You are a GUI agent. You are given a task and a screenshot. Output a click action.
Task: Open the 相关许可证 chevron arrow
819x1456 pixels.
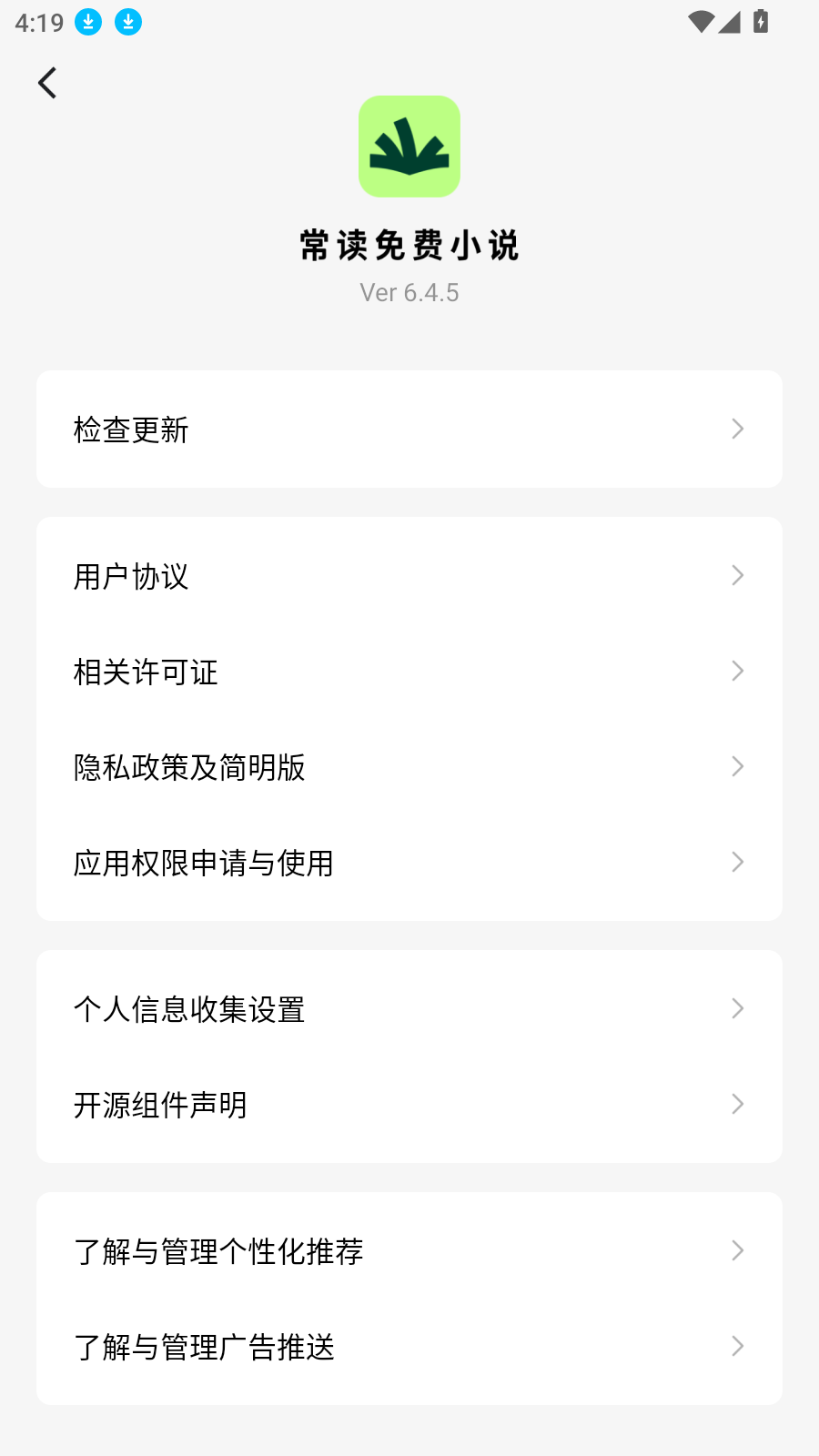(x=737, y=671)
